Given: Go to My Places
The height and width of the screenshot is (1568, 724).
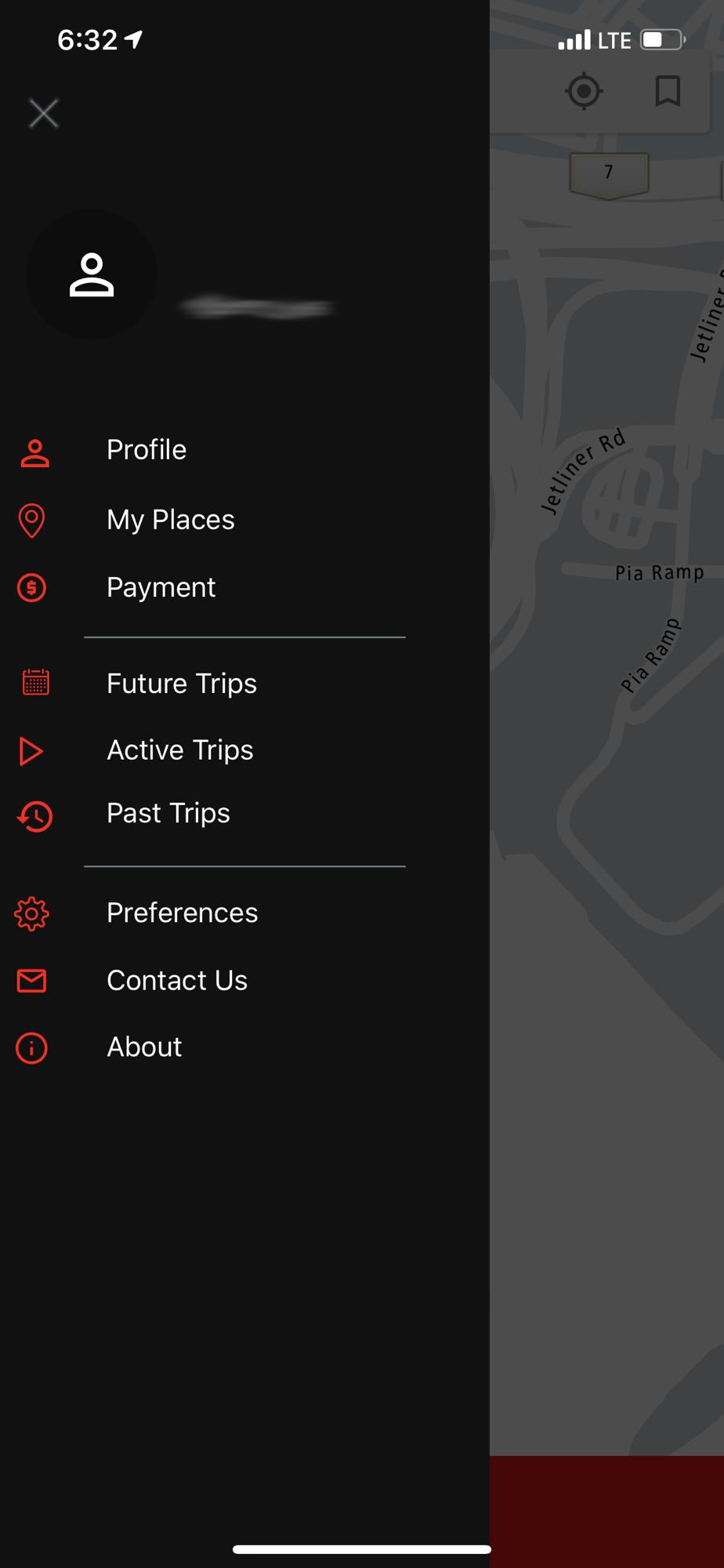Looking at the screenshot, I should point(244,520).
